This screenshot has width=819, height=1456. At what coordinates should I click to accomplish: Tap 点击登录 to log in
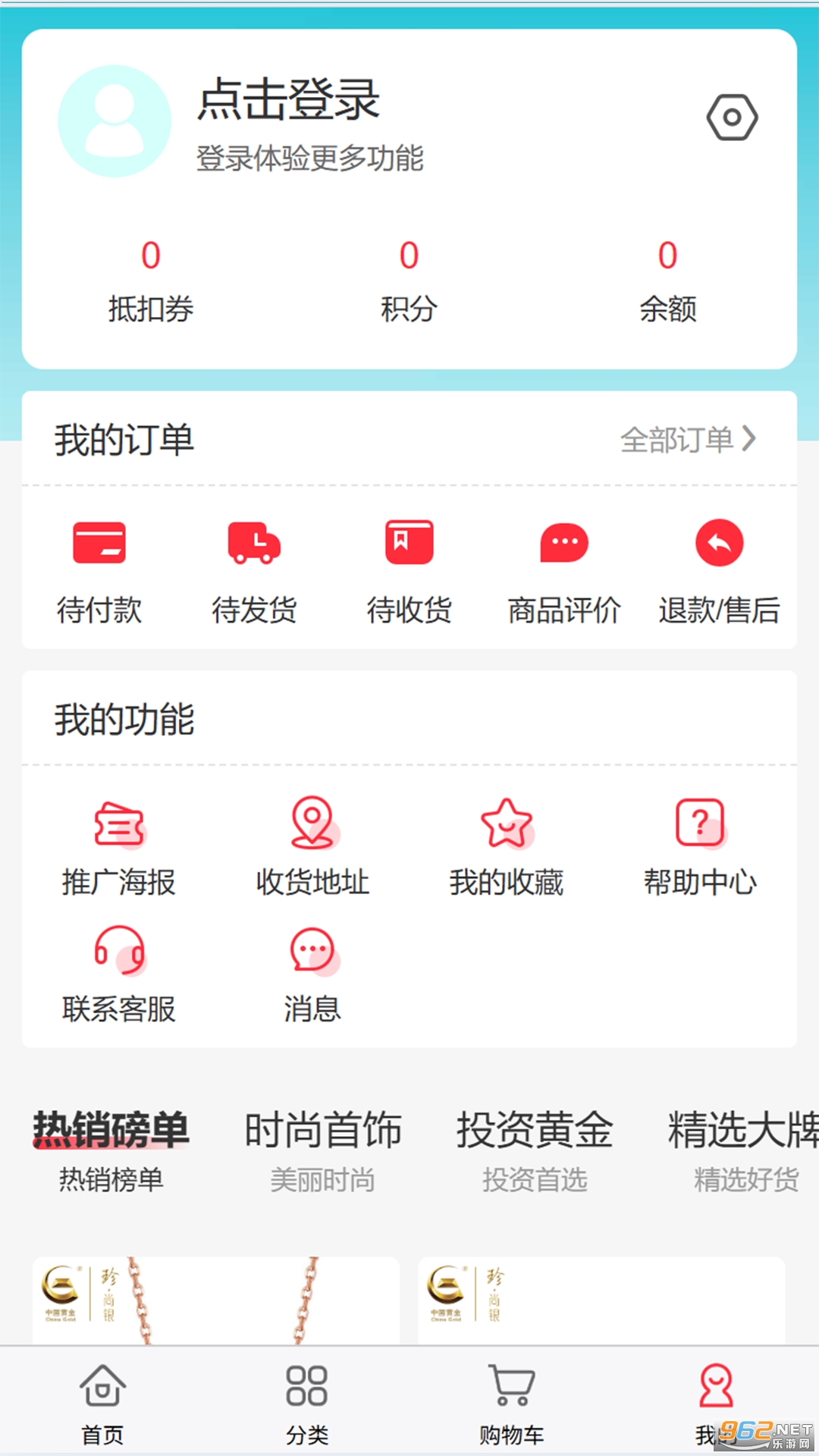tap(288, 100)
